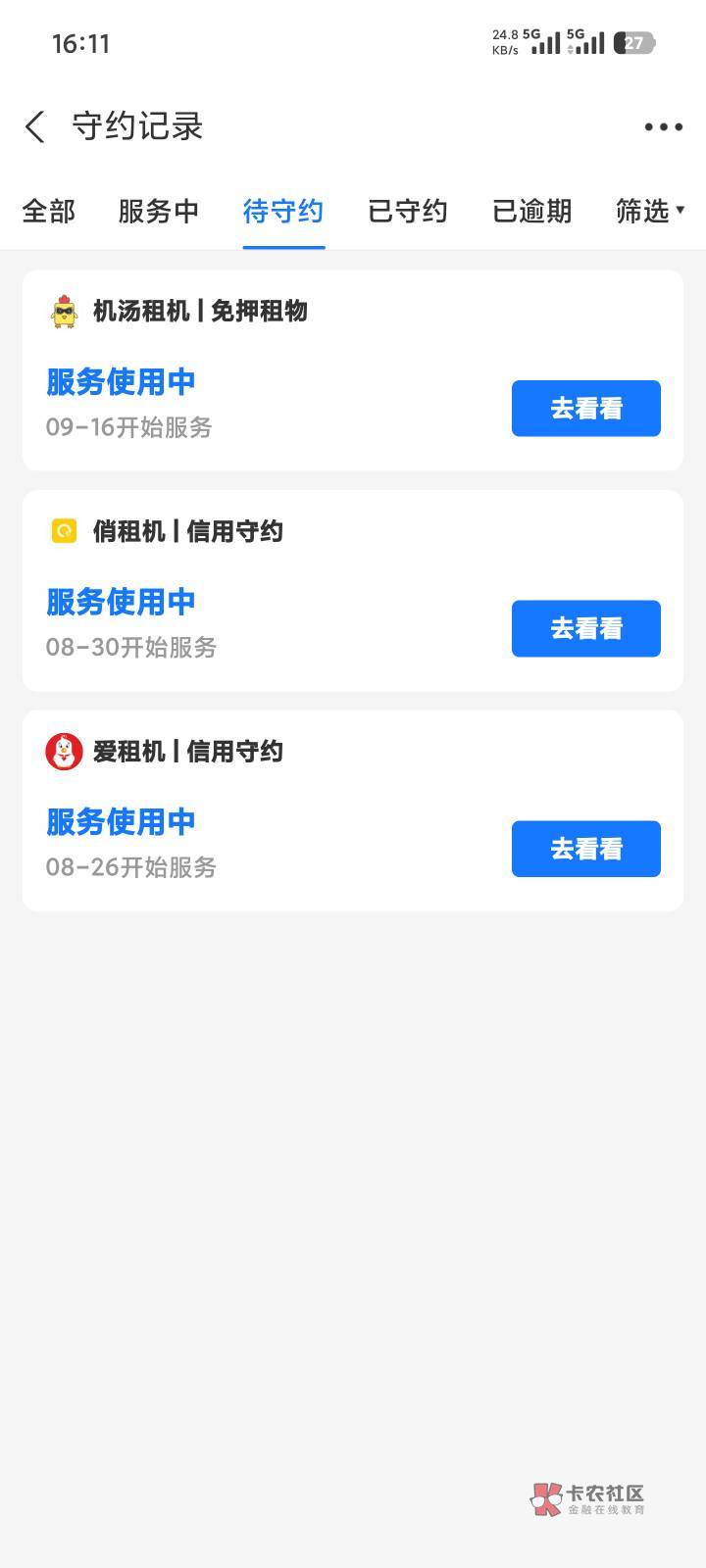706x1568 pixels.
Task: Open the 爱租机 信用守约 record card
Action: click(353, 810)
